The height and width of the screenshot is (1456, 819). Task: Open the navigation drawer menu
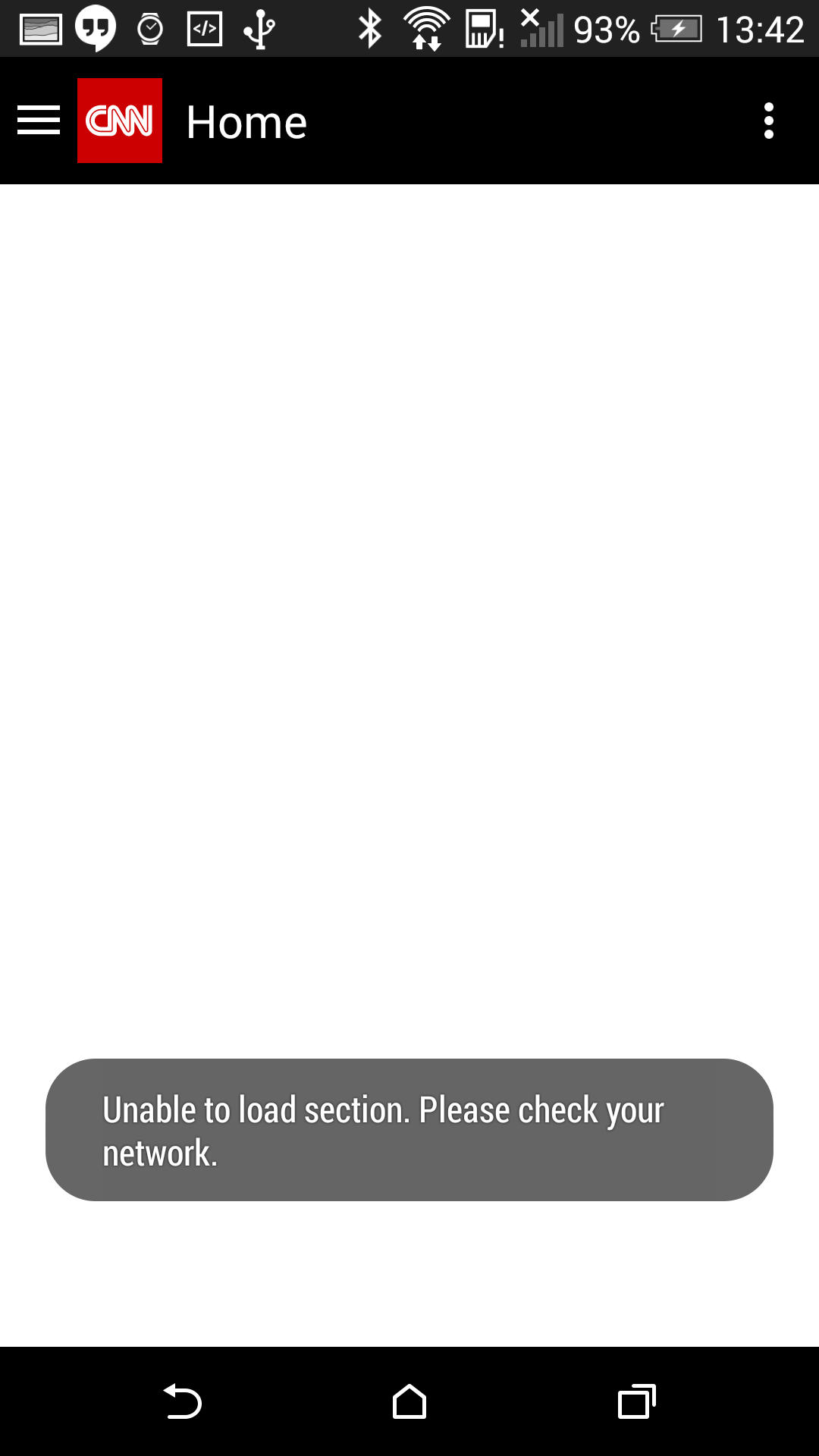[39, 121]
